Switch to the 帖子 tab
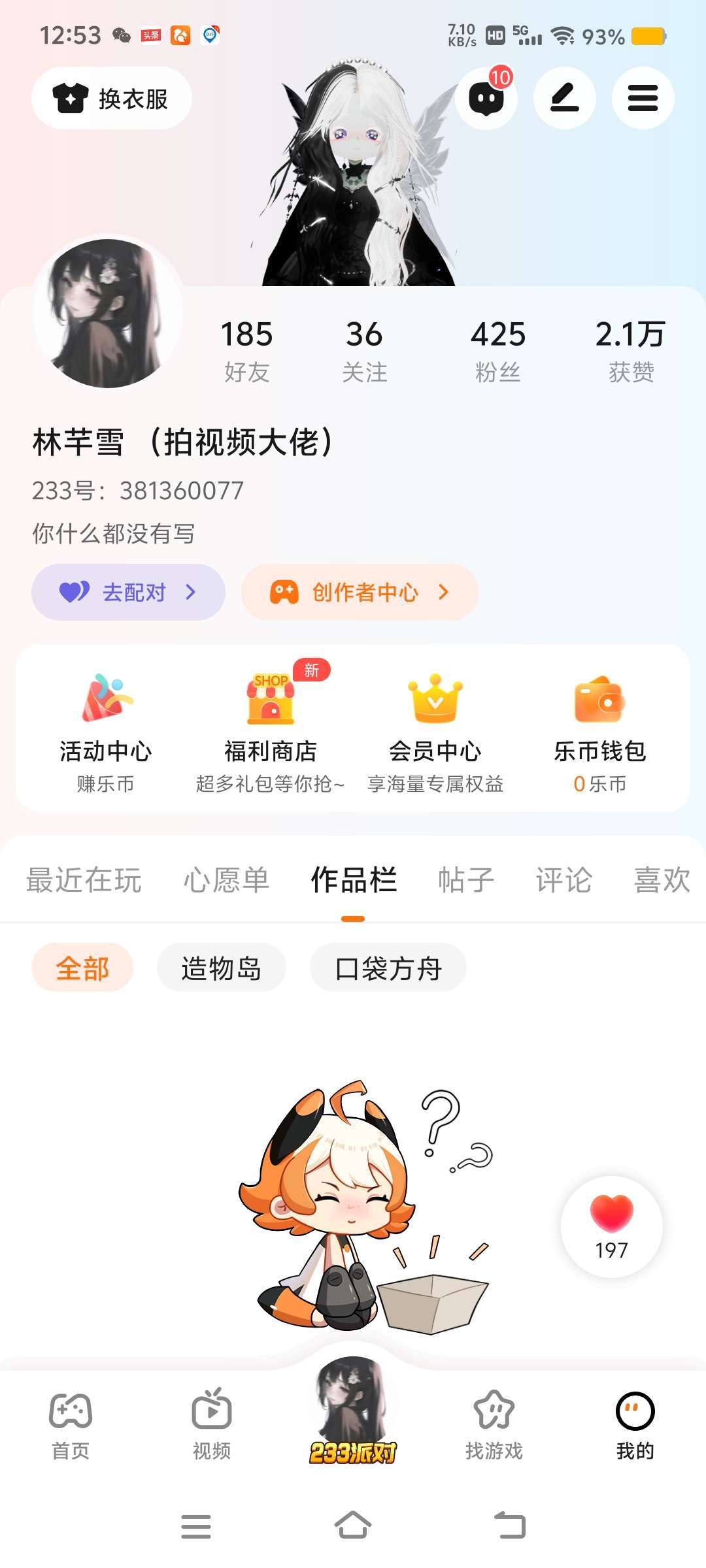The image size is (706, 1568). (x=466, y=879)
